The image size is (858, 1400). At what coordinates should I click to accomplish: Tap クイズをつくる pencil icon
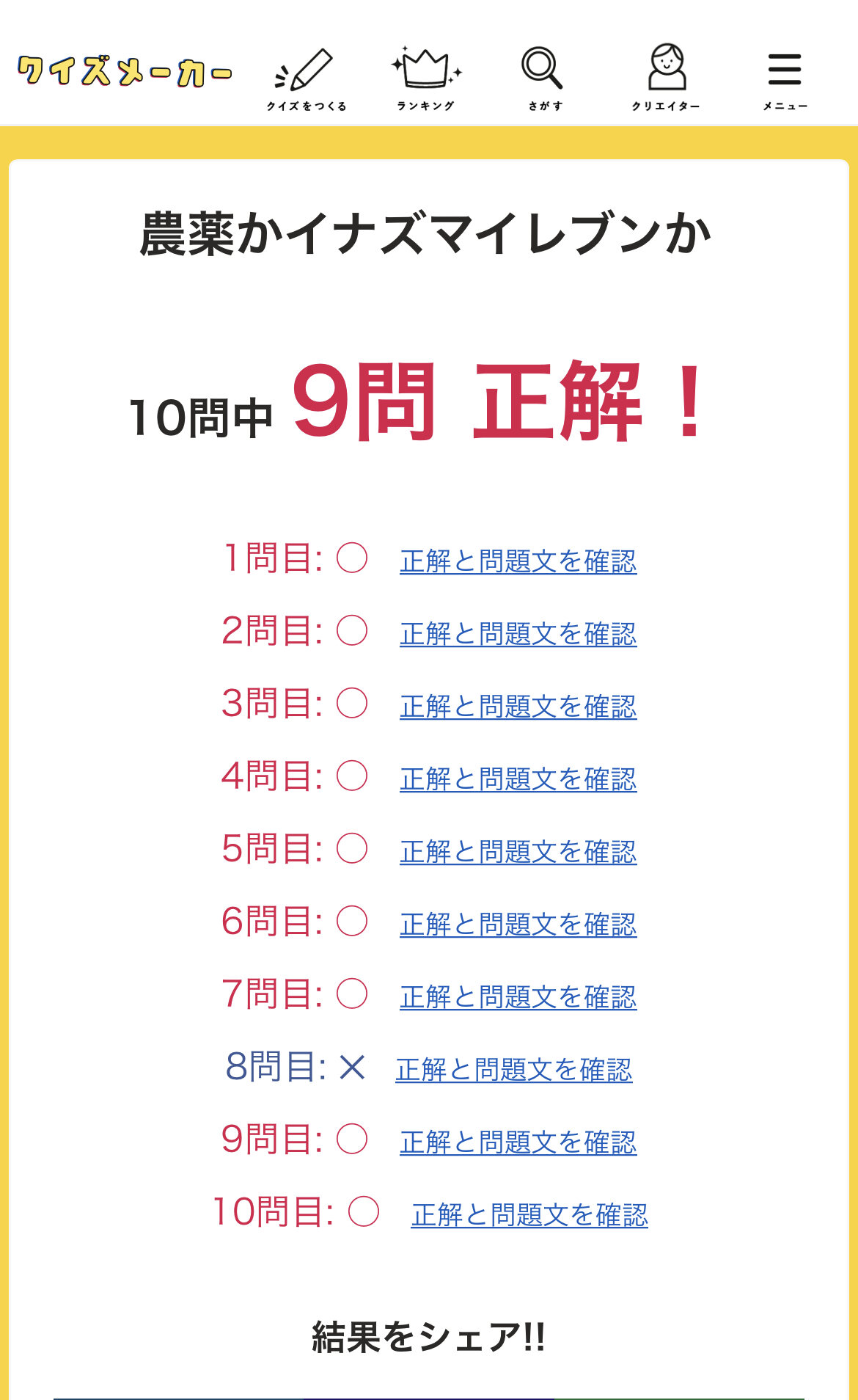(306, 78)
